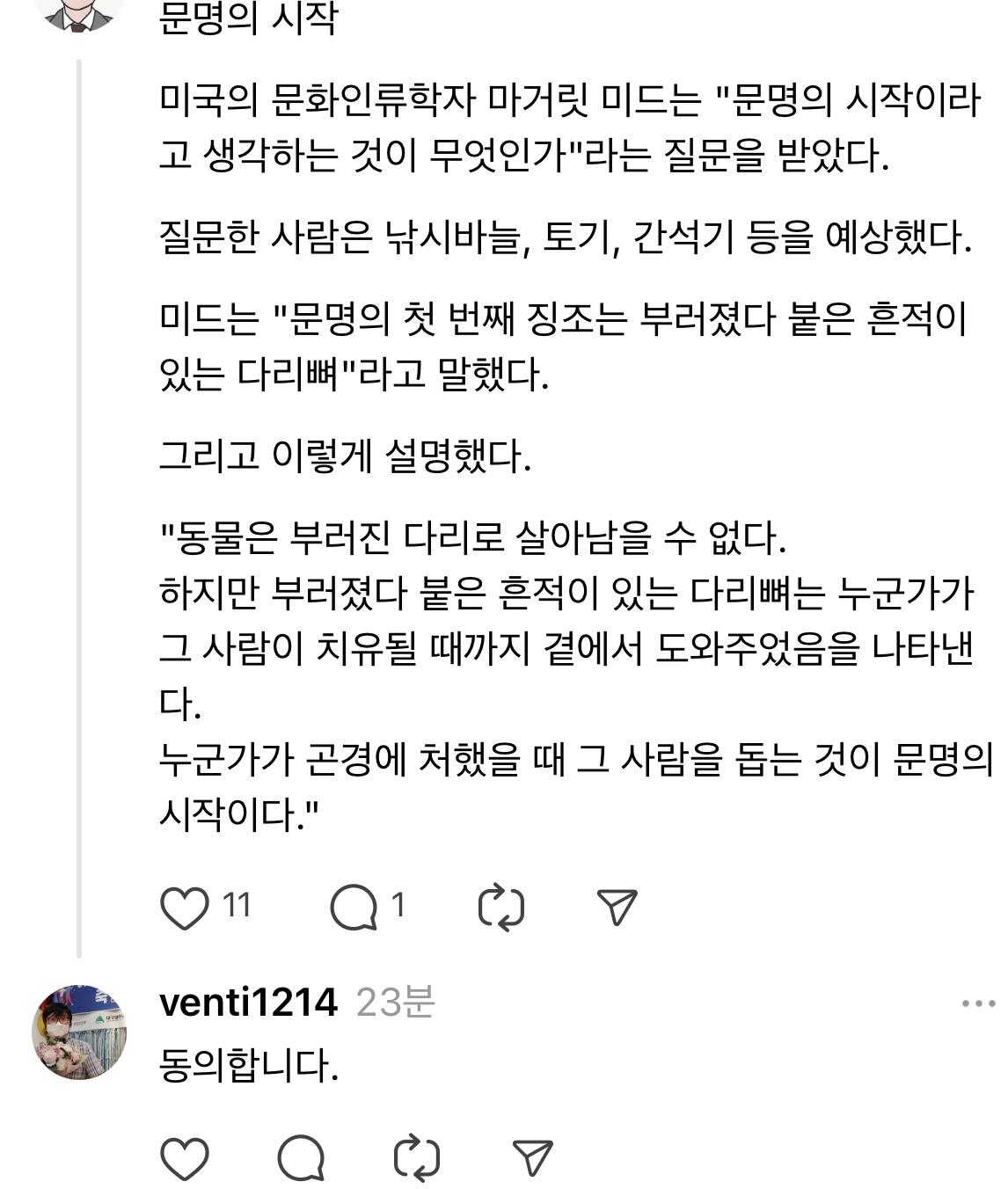Open more options for venti1214's reply

click(977, 1003)
